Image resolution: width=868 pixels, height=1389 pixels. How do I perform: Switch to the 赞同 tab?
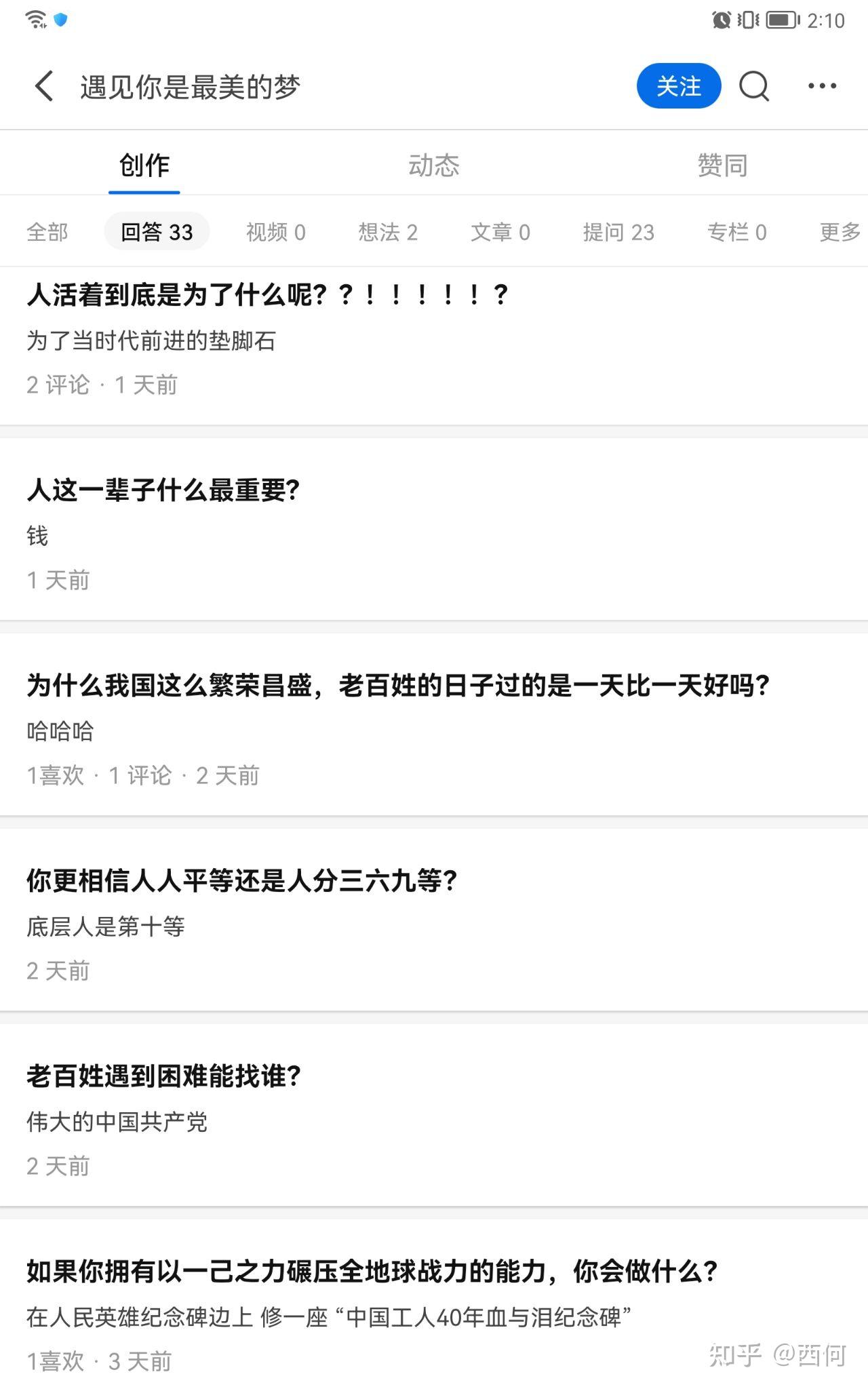(x=722, y=165)
